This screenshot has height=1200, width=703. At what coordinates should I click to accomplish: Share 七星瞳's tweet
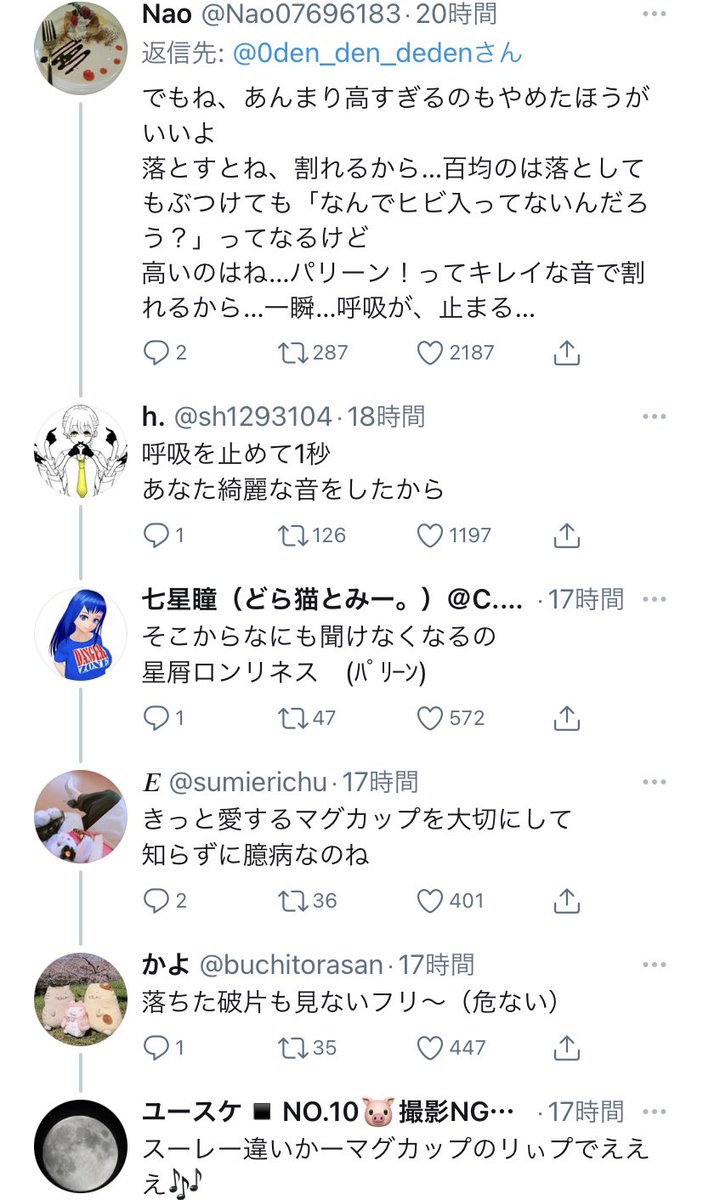point(566,718)
